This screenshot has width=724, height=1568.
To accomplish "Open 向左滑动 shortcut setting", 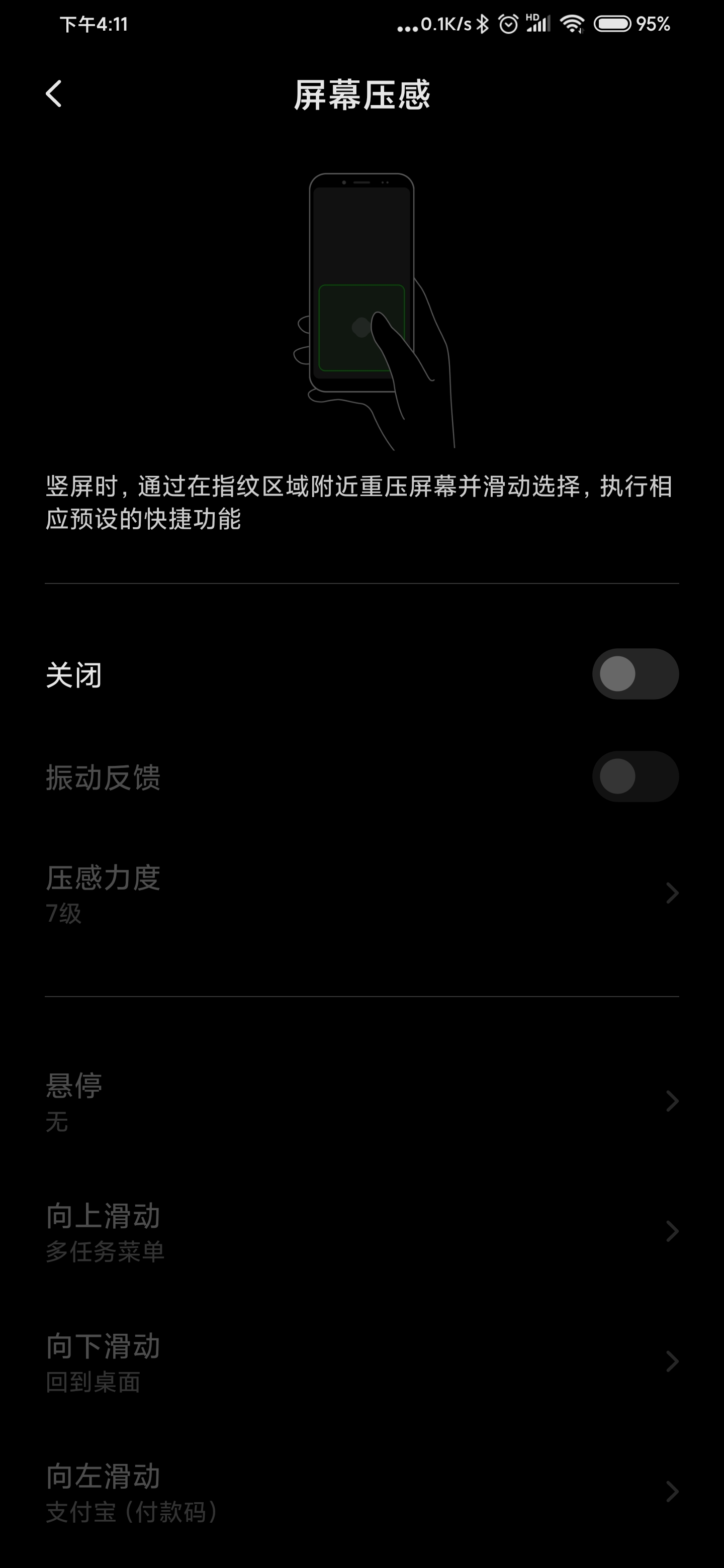I will tap(361, 1492).
